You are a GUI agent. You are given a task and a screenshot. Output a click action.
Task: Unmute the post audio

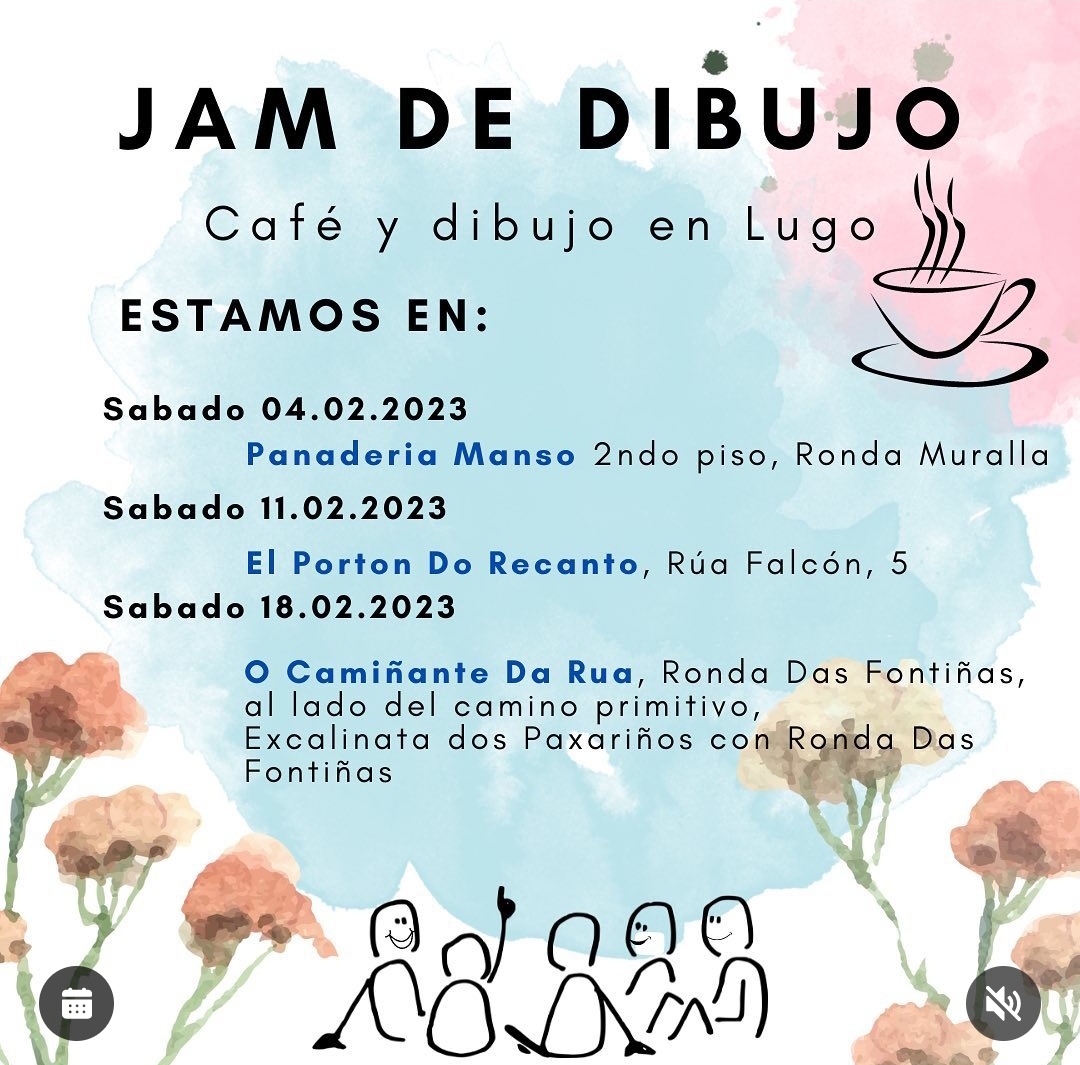[1003, 1003]
